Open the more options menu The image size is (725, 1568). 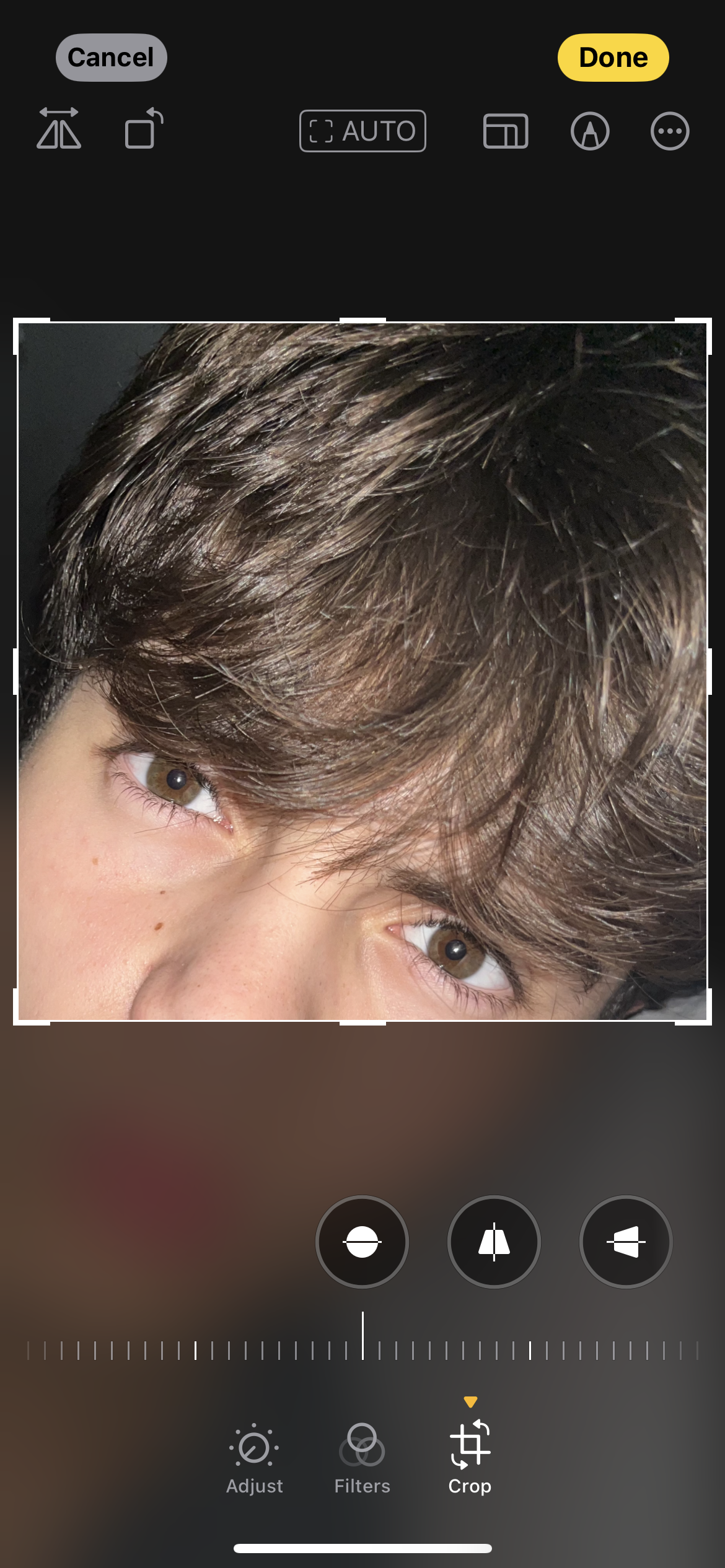(x=669, y=131)
